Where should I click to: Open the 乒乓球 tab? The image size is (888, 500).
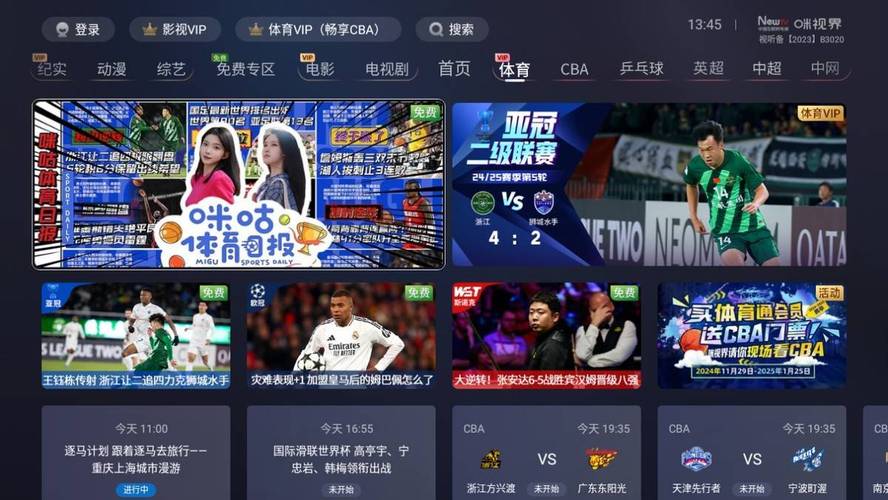(641, 69)
